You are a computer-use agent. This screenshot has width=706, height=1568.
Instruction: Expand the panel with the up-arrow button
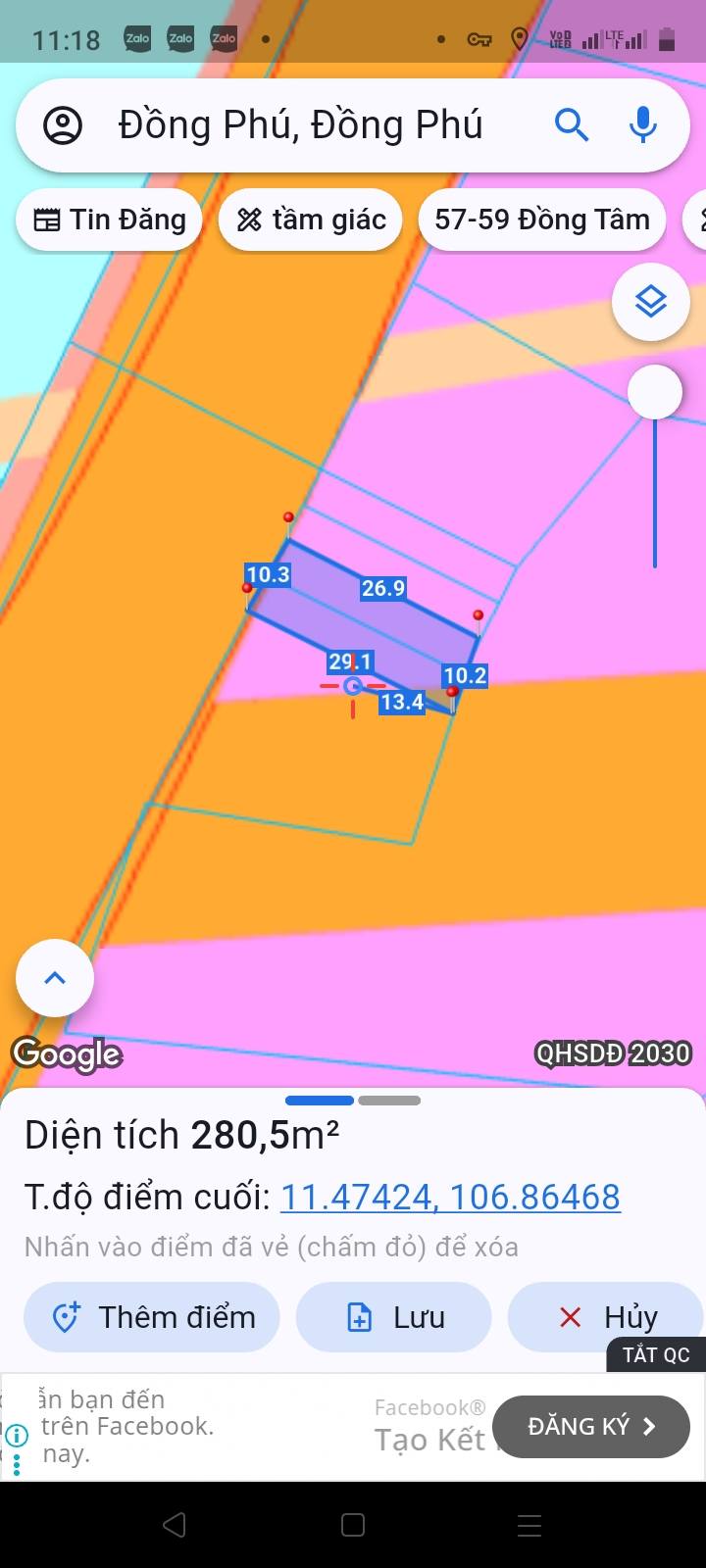tap(55, 978)
